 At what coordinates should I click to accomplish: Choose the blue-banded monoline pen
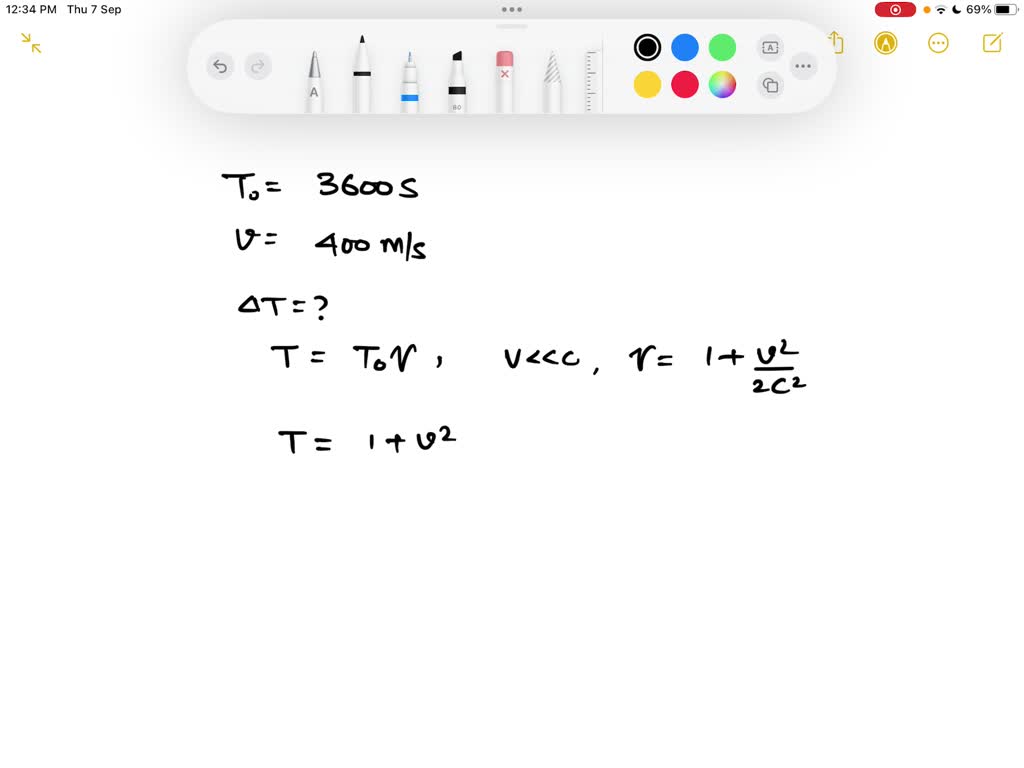409,82
